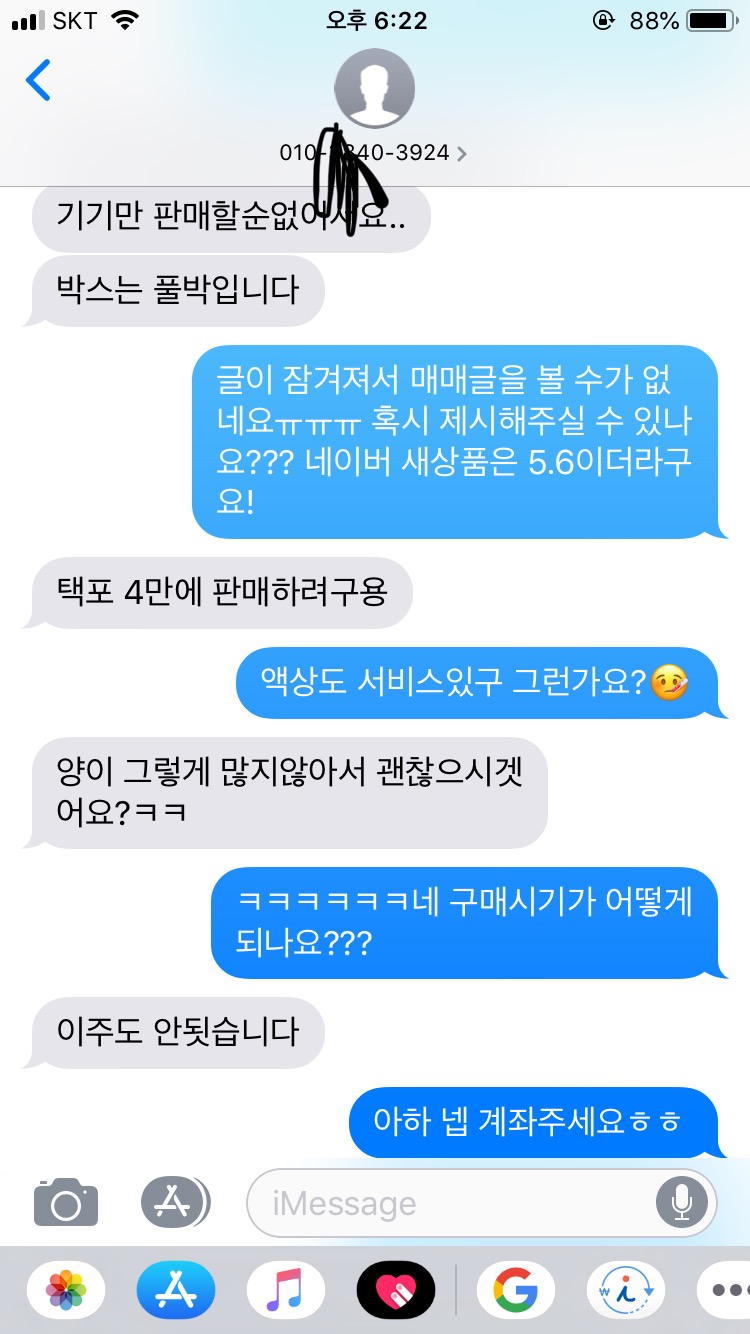
Task: Open the Google iMessage app
Action: [x=515, y=1291]
